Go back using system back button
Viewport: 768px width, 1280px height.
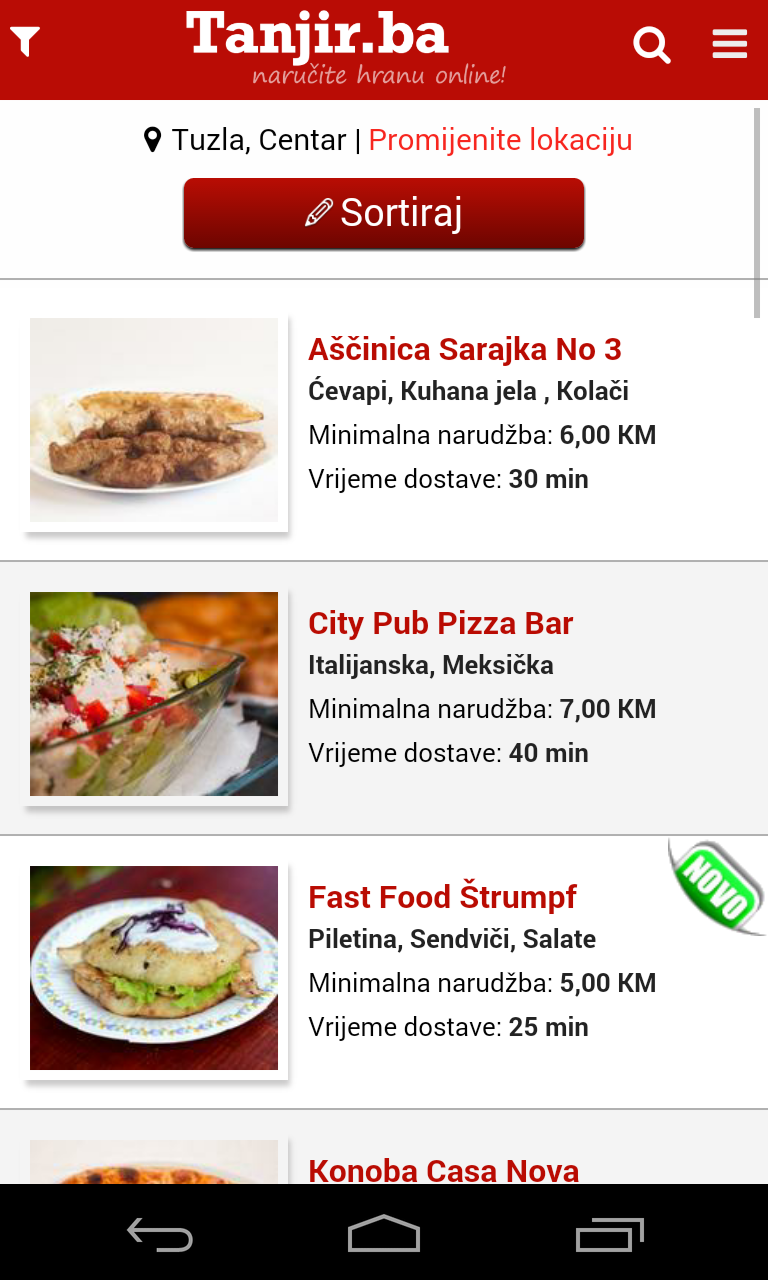pos(160,1234)
